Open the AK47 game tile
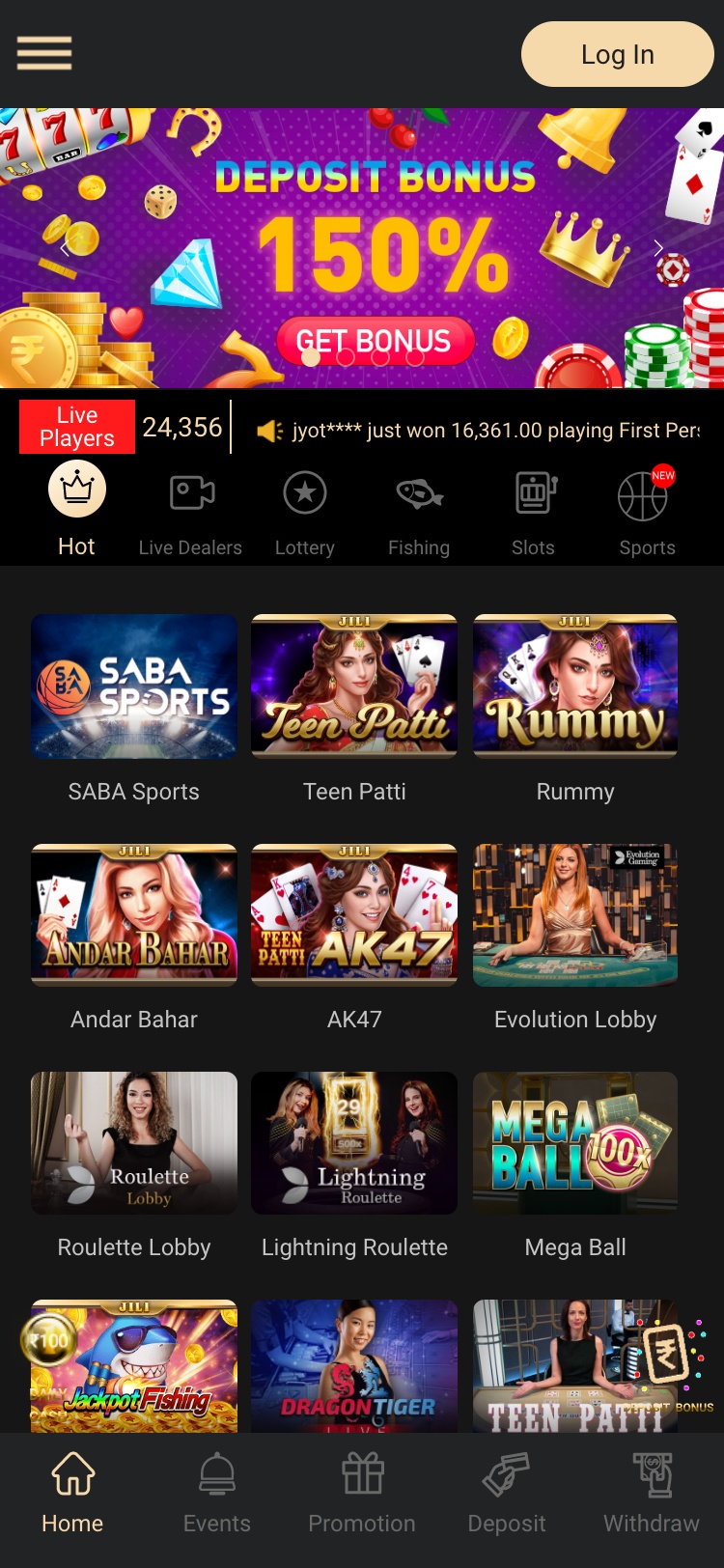724x1568 pixels. tap(354, 915)
